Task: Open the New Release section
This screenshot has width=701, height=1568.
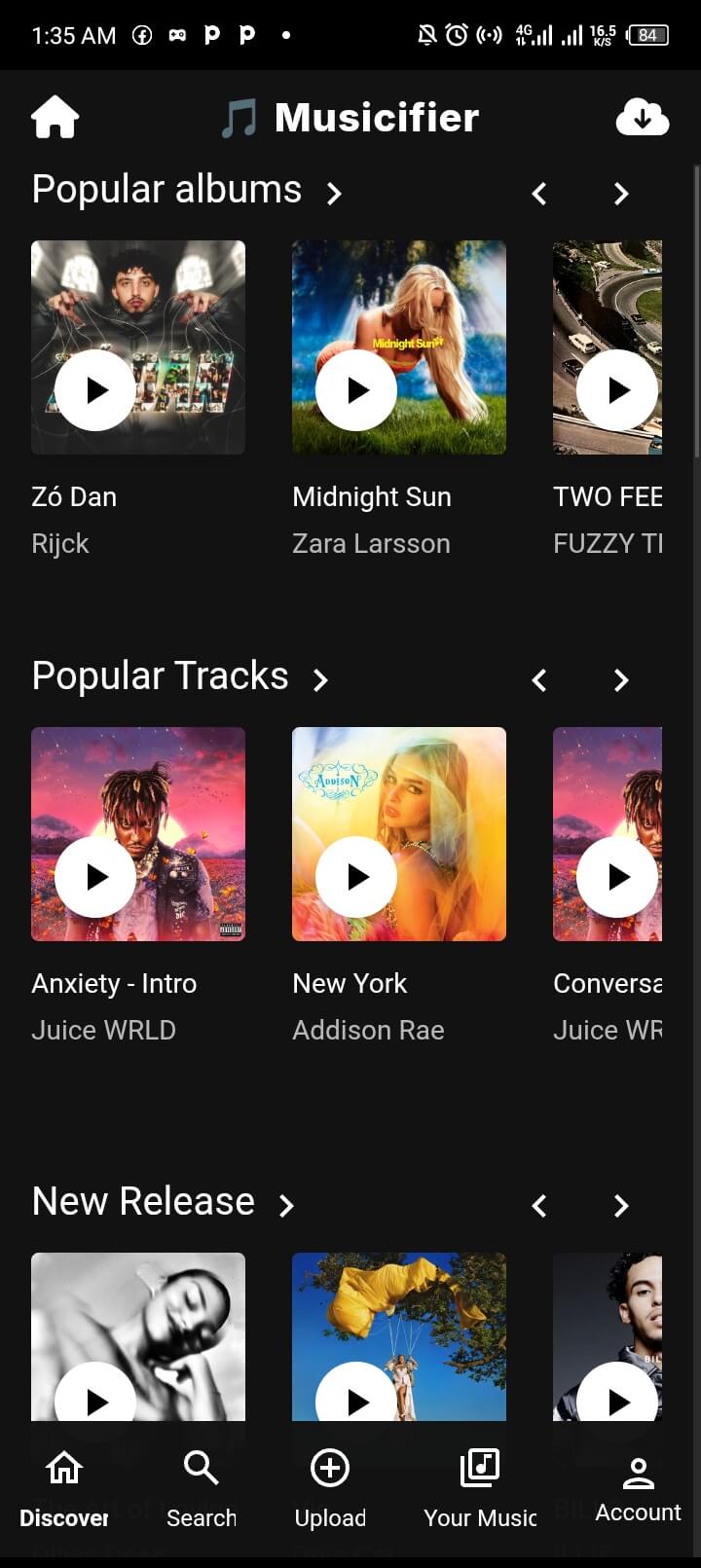Action: point(286,1205)
